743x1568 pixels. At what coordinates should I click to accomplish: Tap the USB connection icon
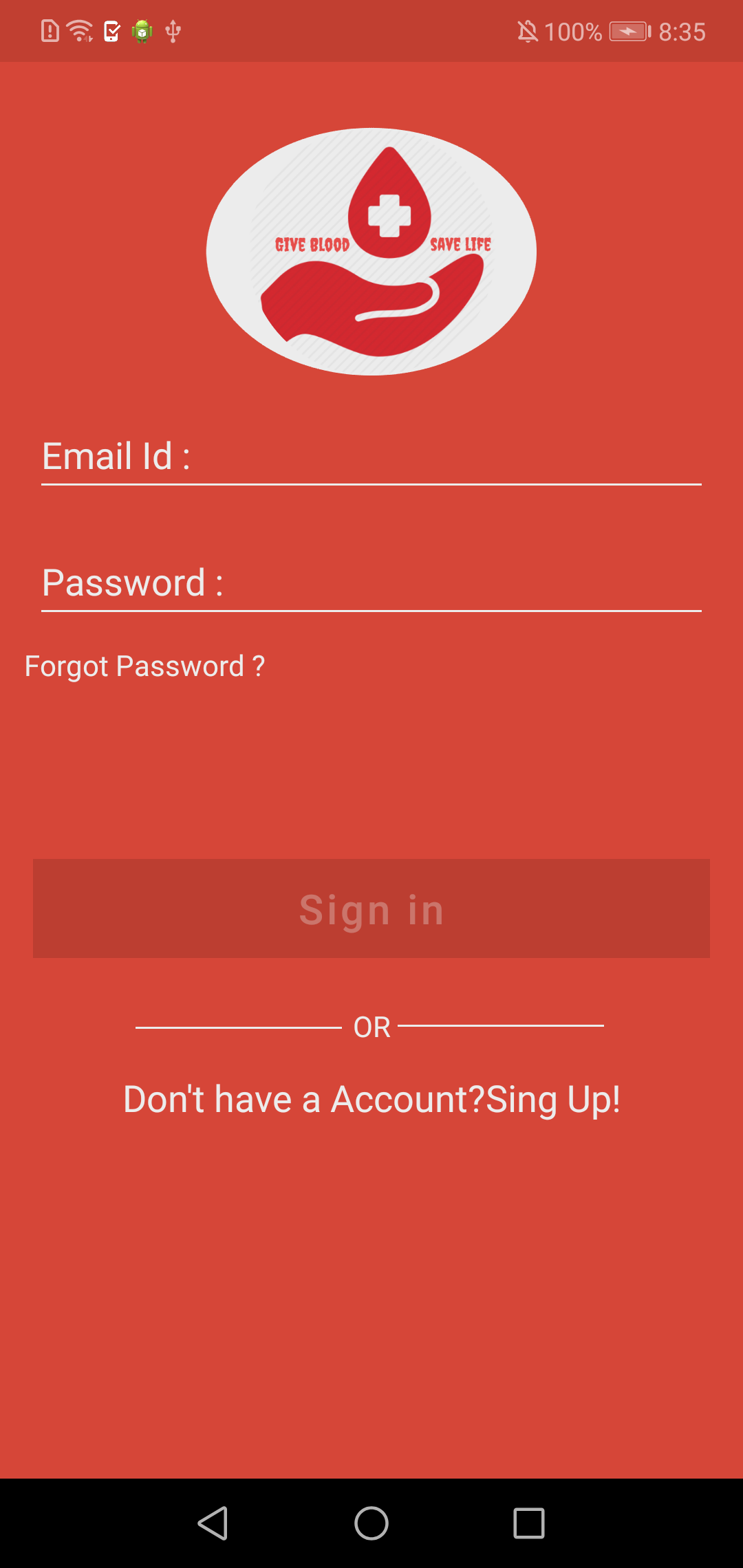[x=172, y=31]
